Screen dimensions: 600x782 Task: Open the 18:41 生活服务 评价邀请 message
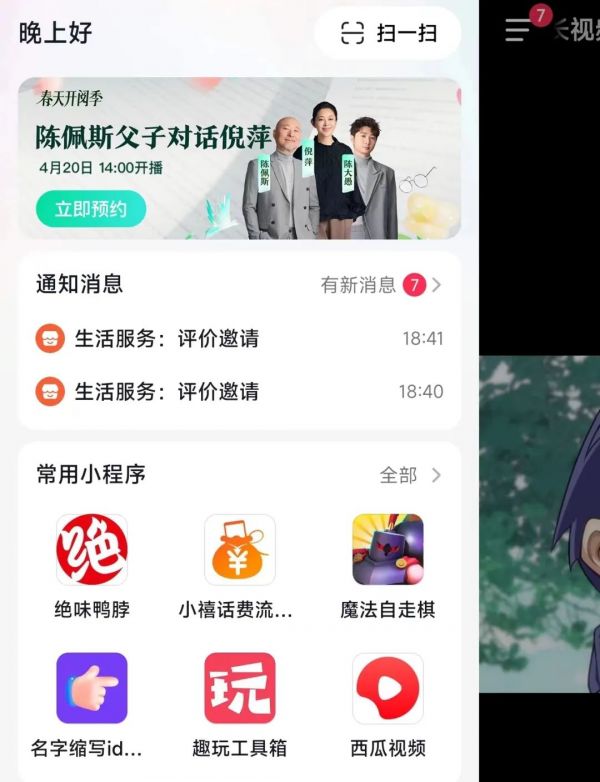point(239,338)
